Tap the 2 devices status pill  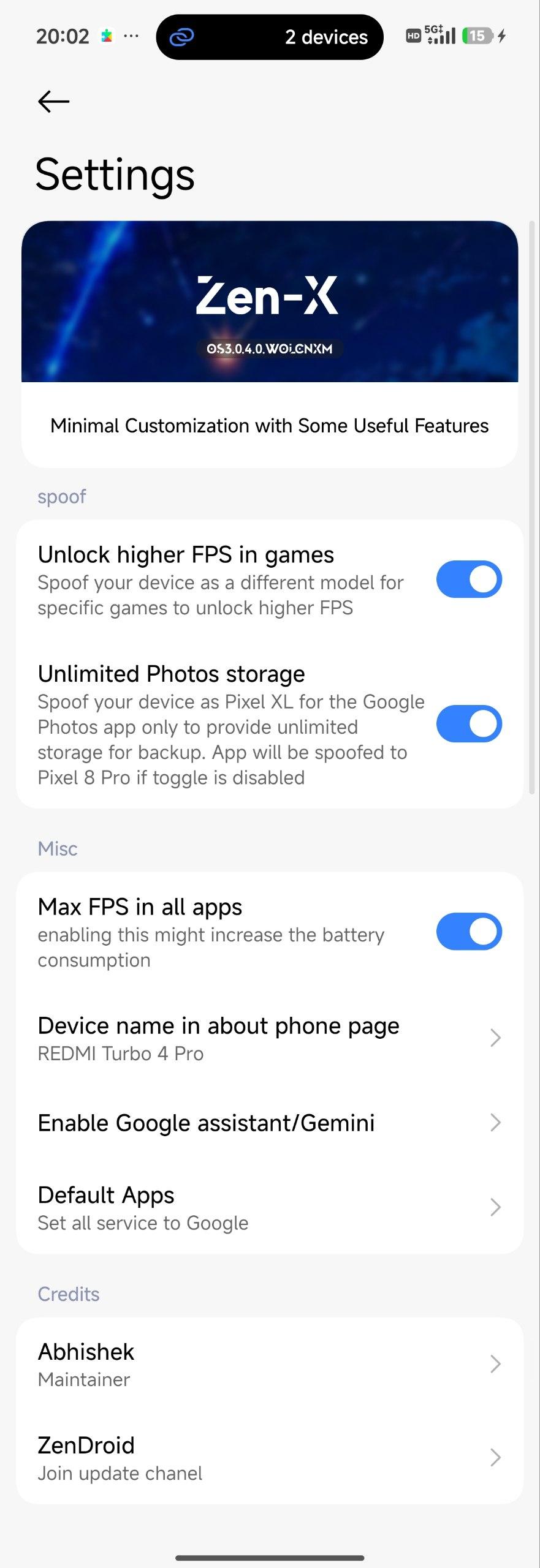tap(270, 37)
